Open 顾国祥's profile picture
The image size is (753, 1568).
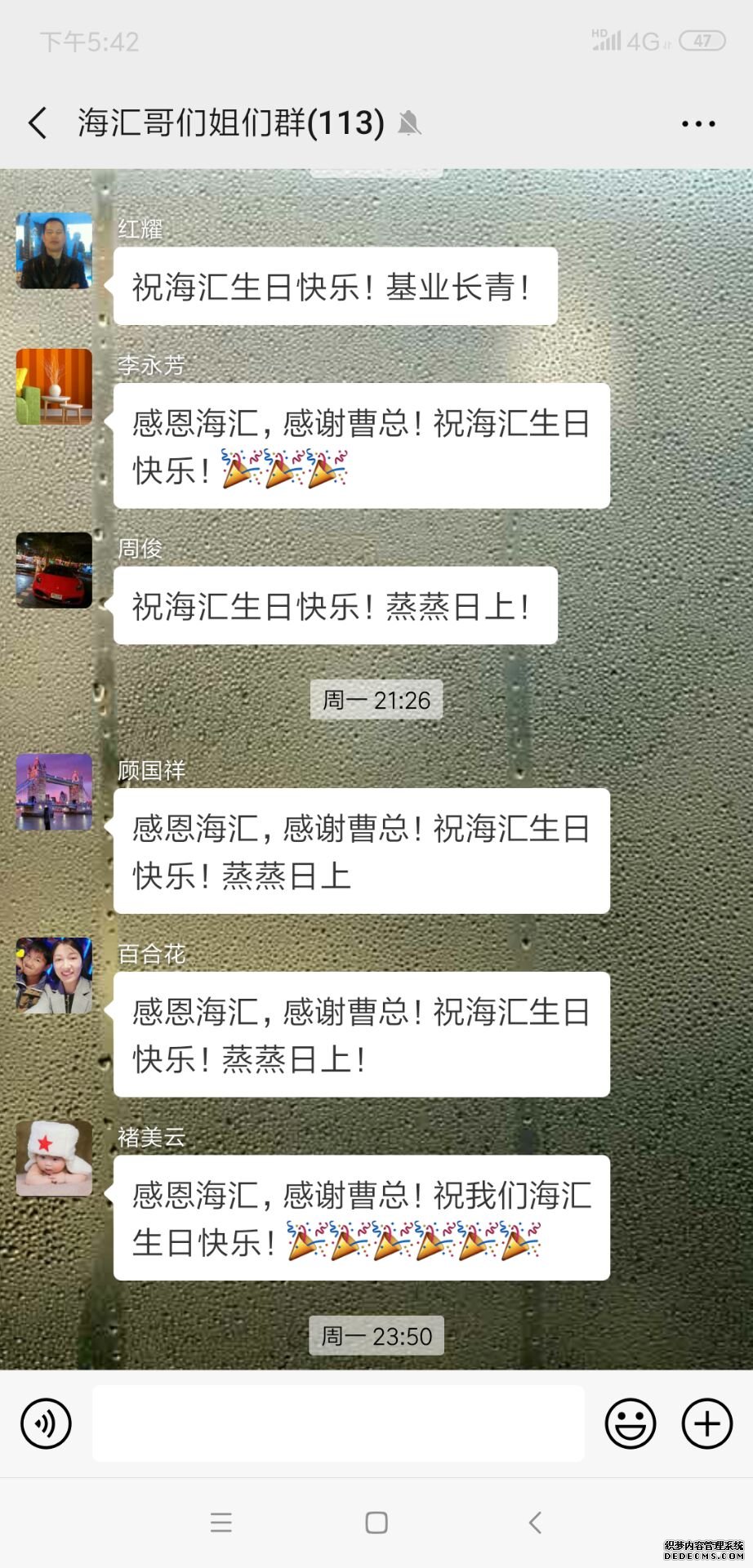54,792
